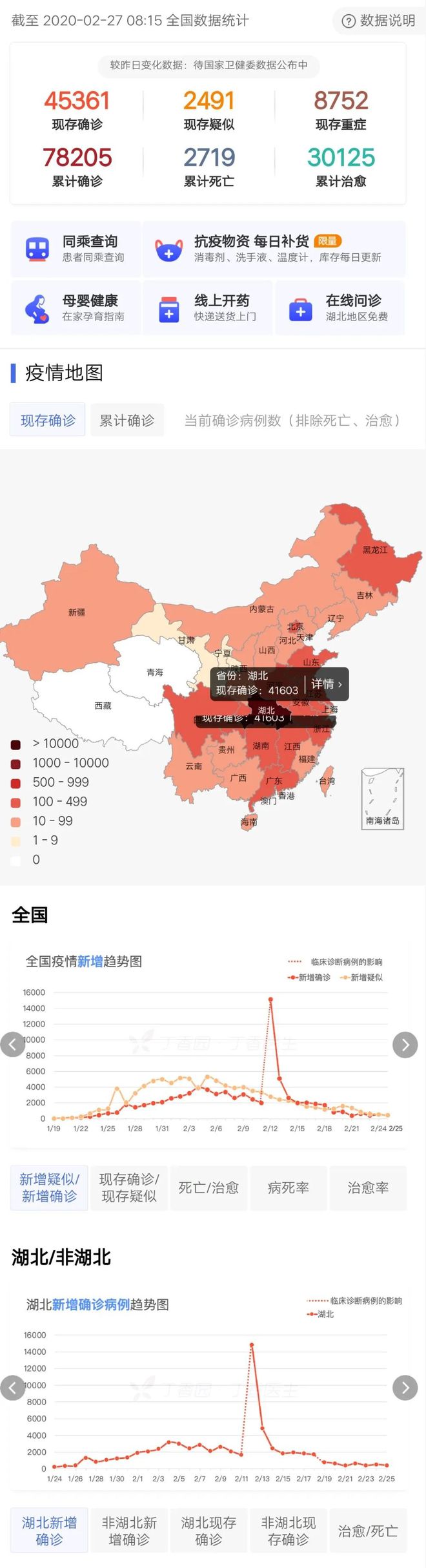Open 线上开药 medicine delivery

(x=208, y=308)
